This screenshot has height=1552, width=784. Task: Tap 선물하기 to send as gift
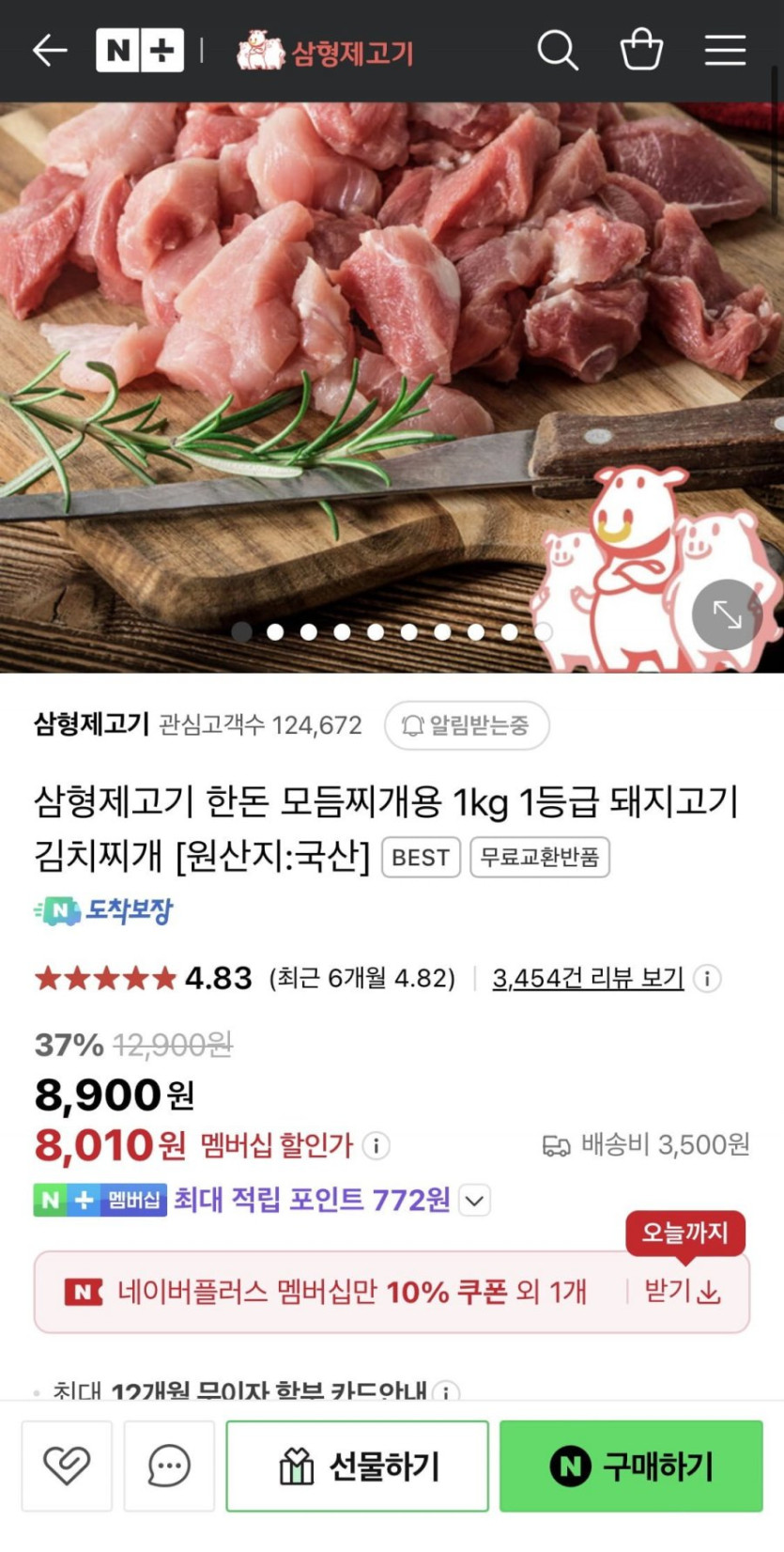point(358,1466)
